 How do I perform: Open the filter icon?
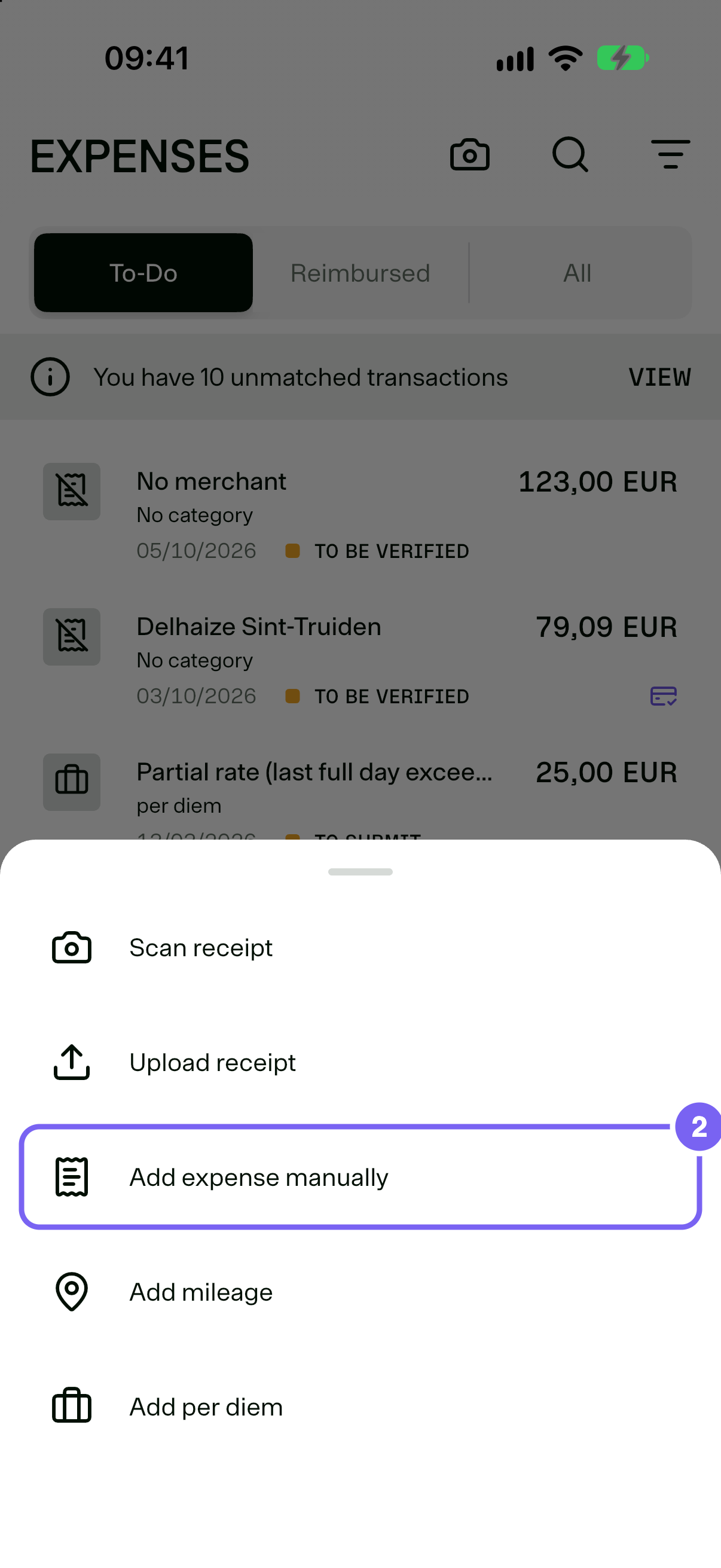coord(671,155)
